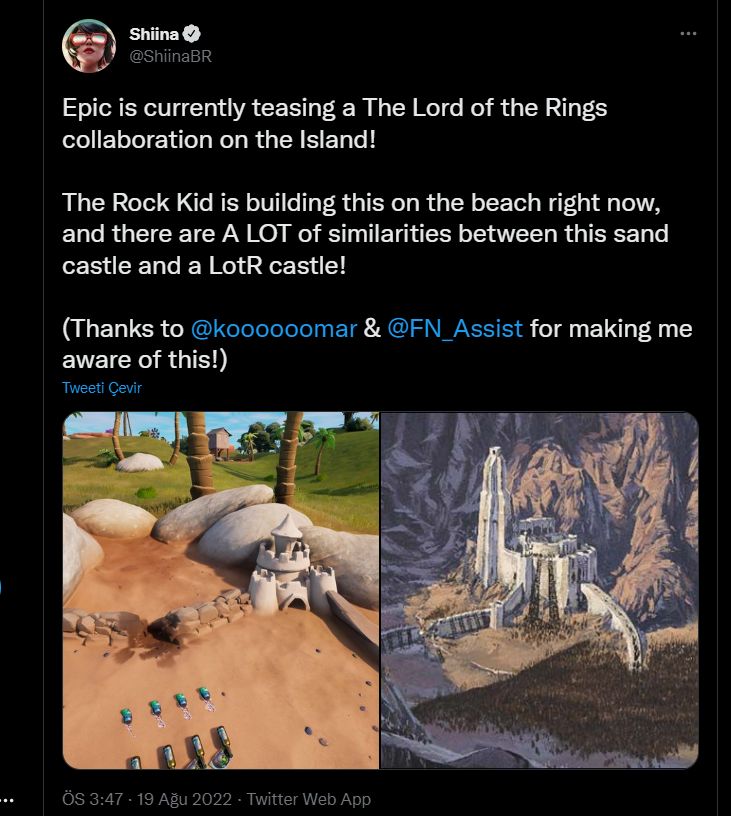
Task: Open Shiina's profile avatar
Action: 90,45
